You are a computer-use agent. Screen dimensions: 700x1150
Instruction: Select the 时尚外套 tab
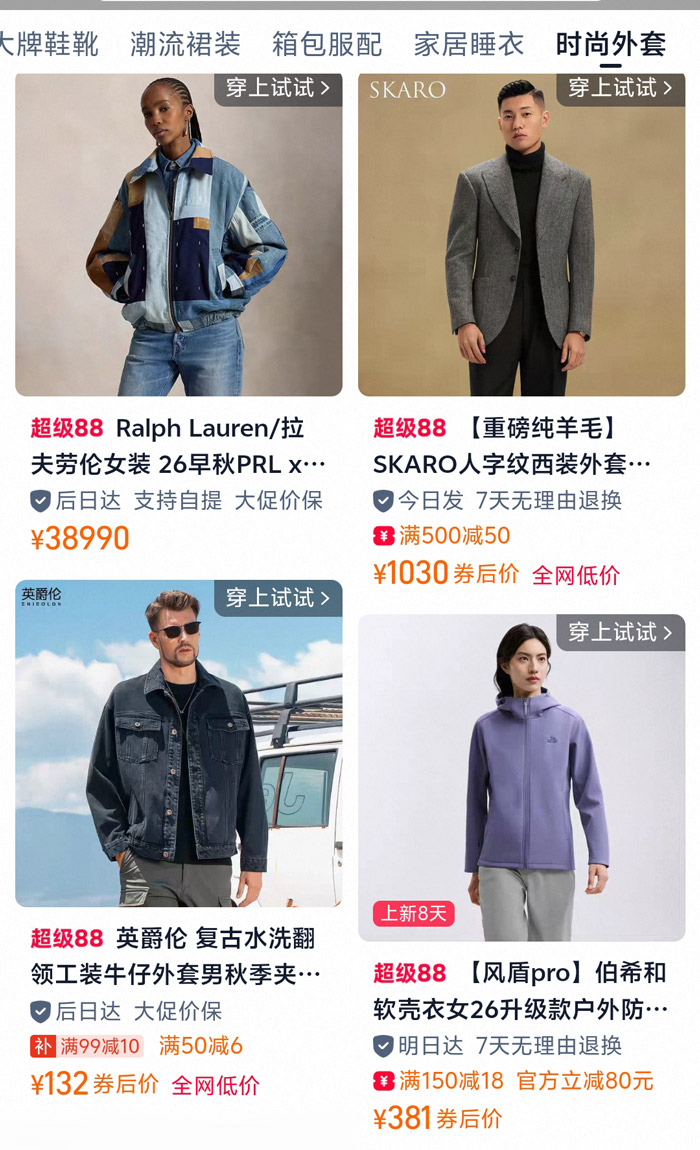[x=610, y=44]
